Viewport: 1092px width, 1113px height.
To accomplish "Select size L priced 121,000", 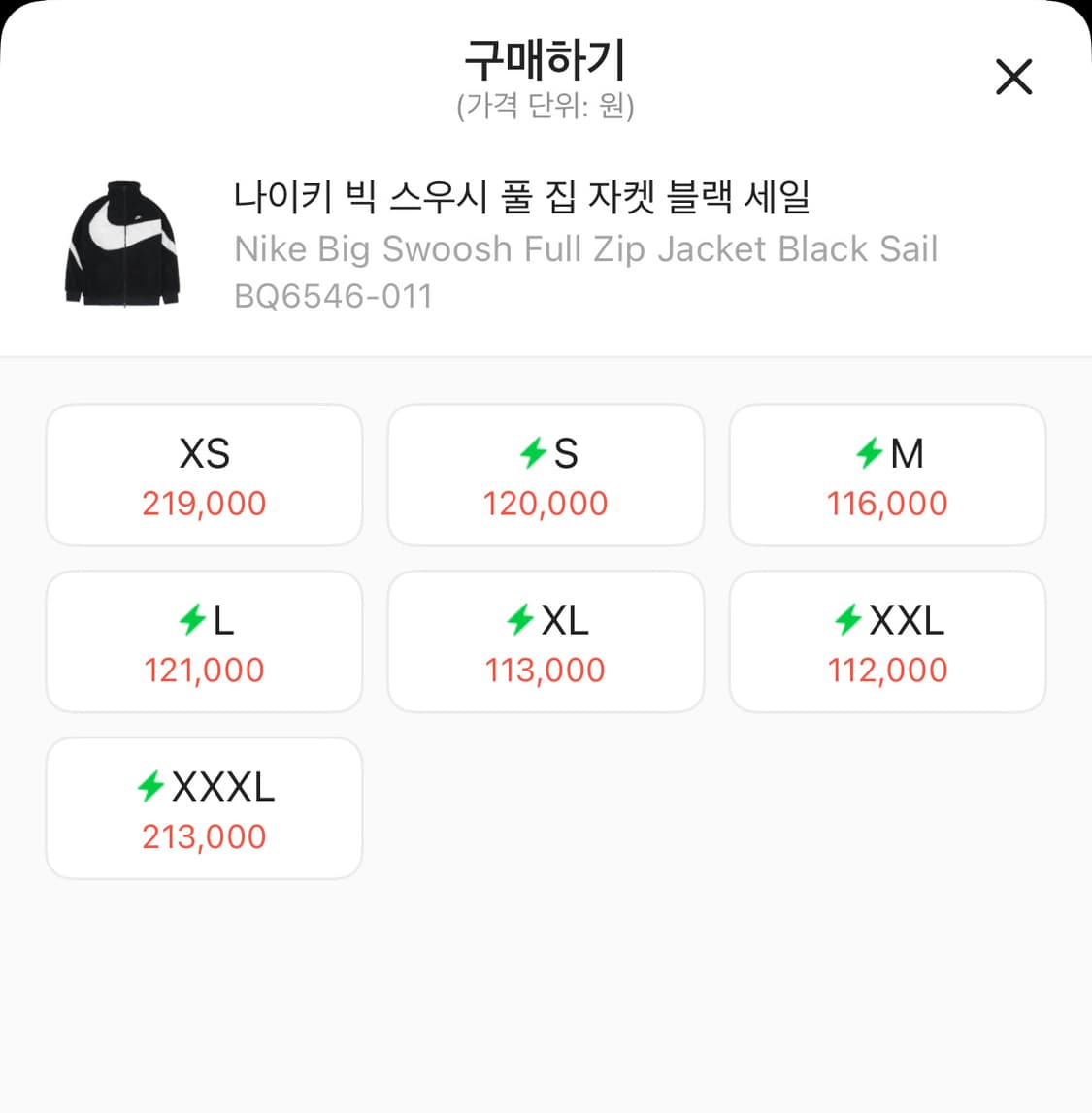I will coord(203,640).
